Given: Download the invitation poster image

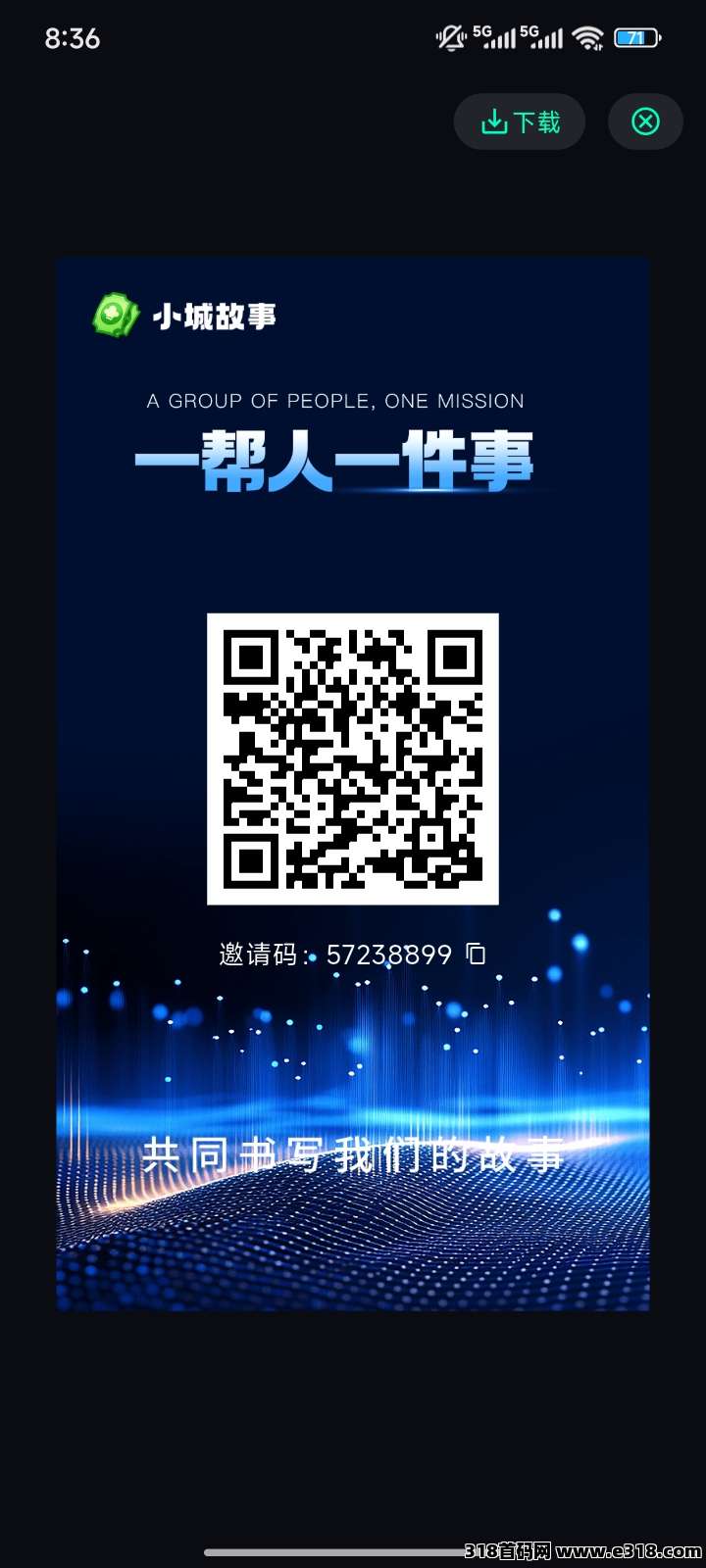Looking at the screenshot, I should point(520,122).
